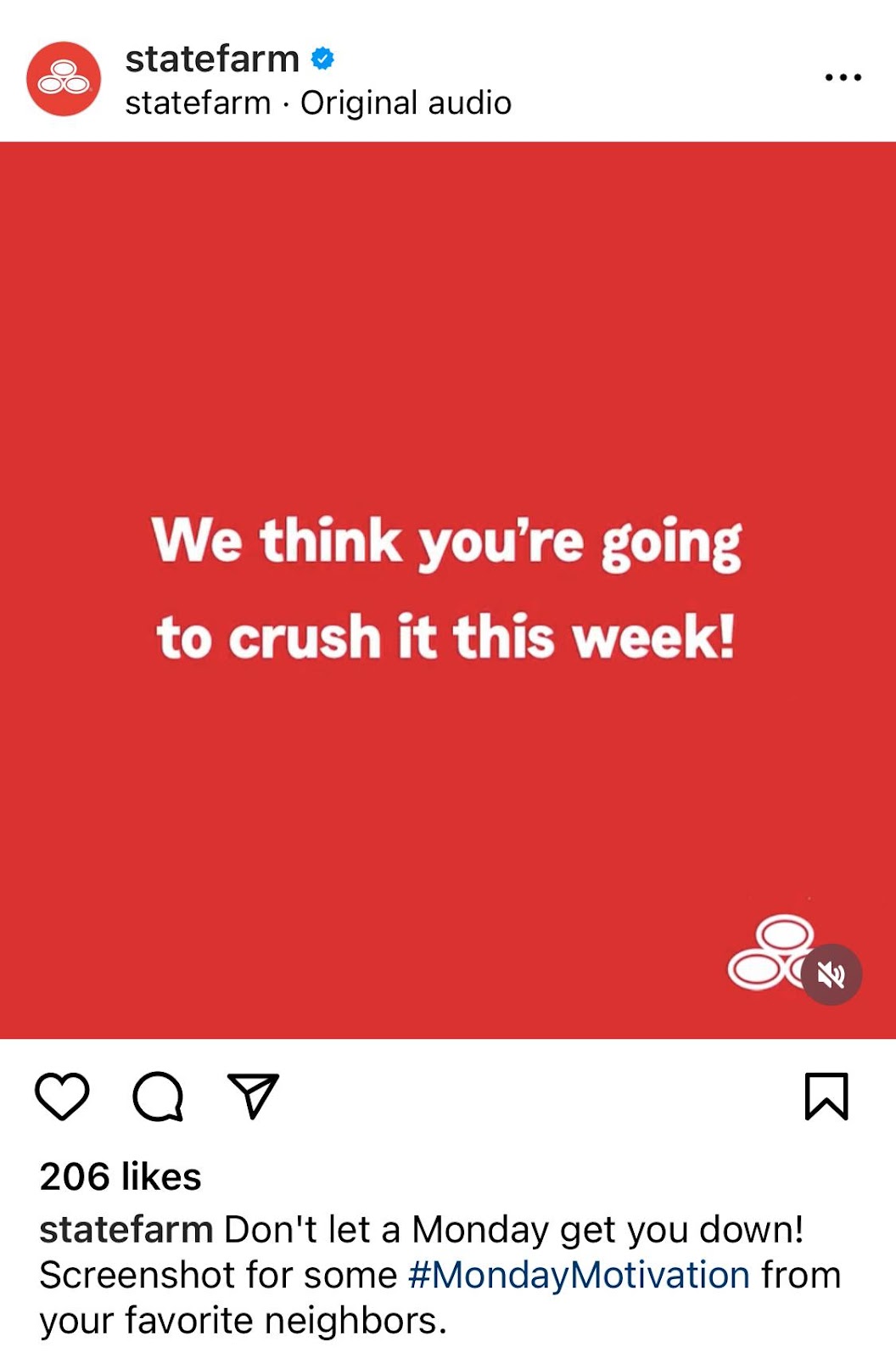This screenshot has width=896, height=1358.
Task: Open the three-dot overflow menu
Action: pyautogui.click(x=843, y=77)
